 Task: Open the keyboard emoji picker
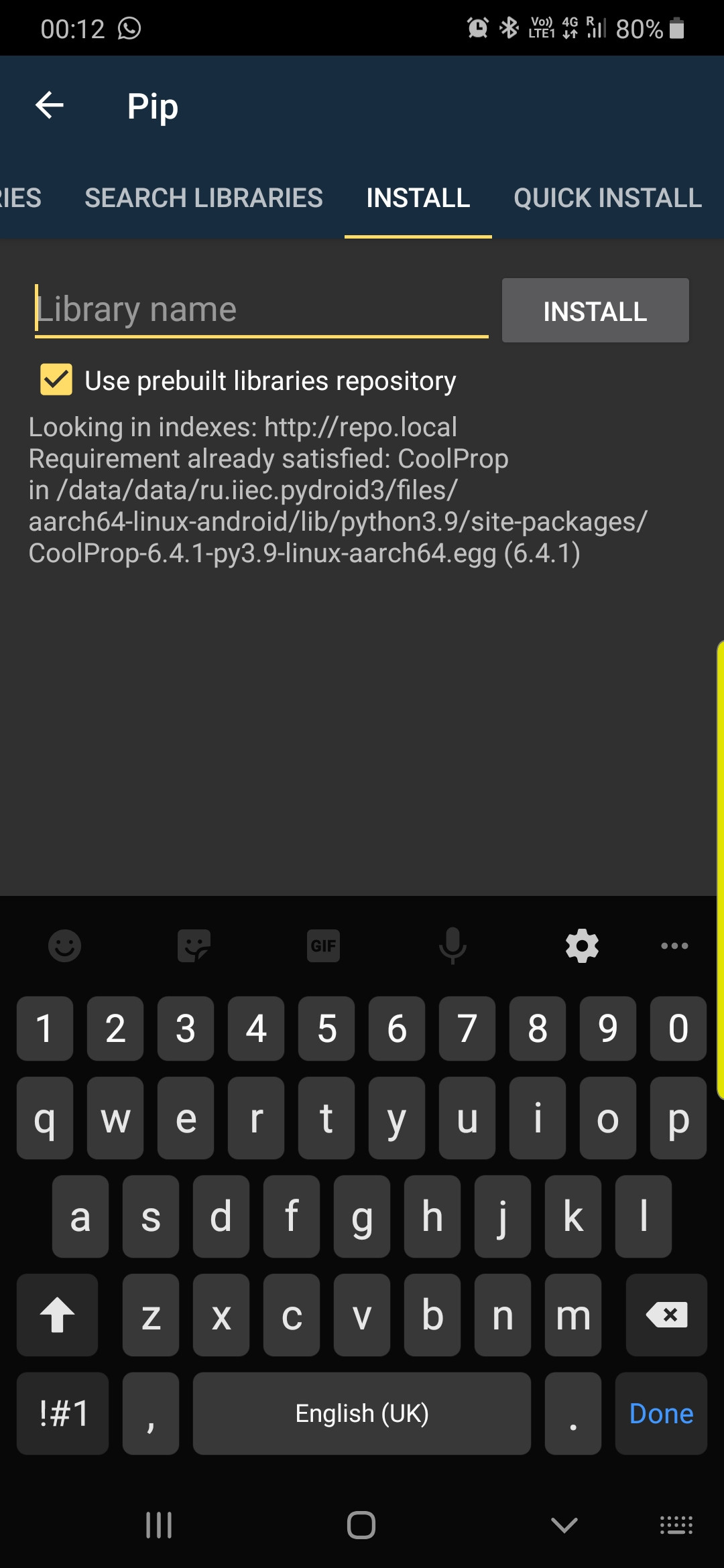pos(65,945)
